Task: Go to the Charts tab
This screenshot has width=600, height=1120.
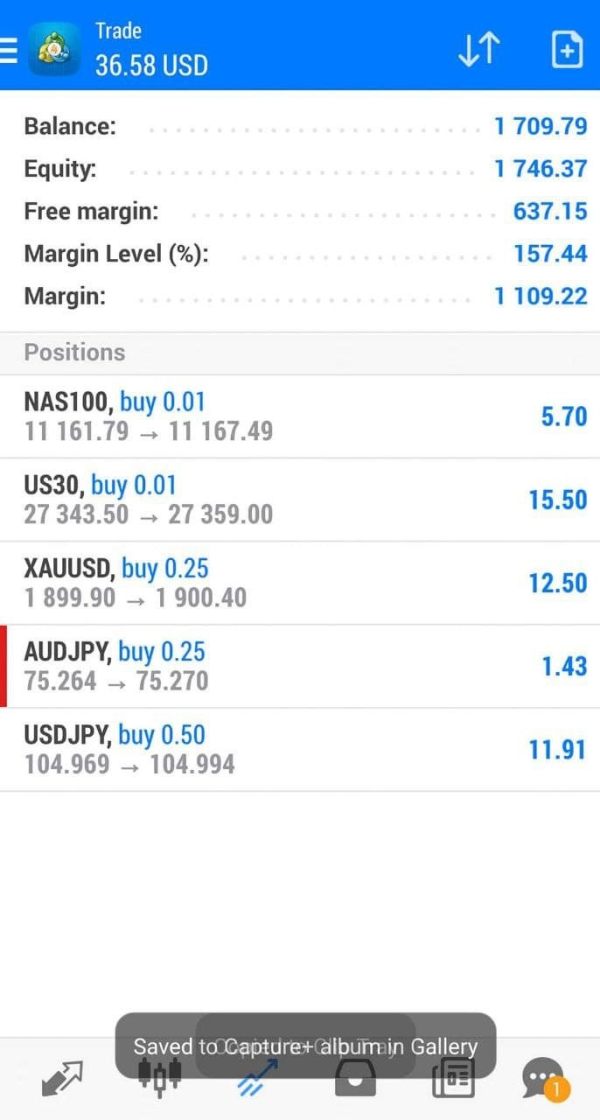Action: [x=160, y=1078]
